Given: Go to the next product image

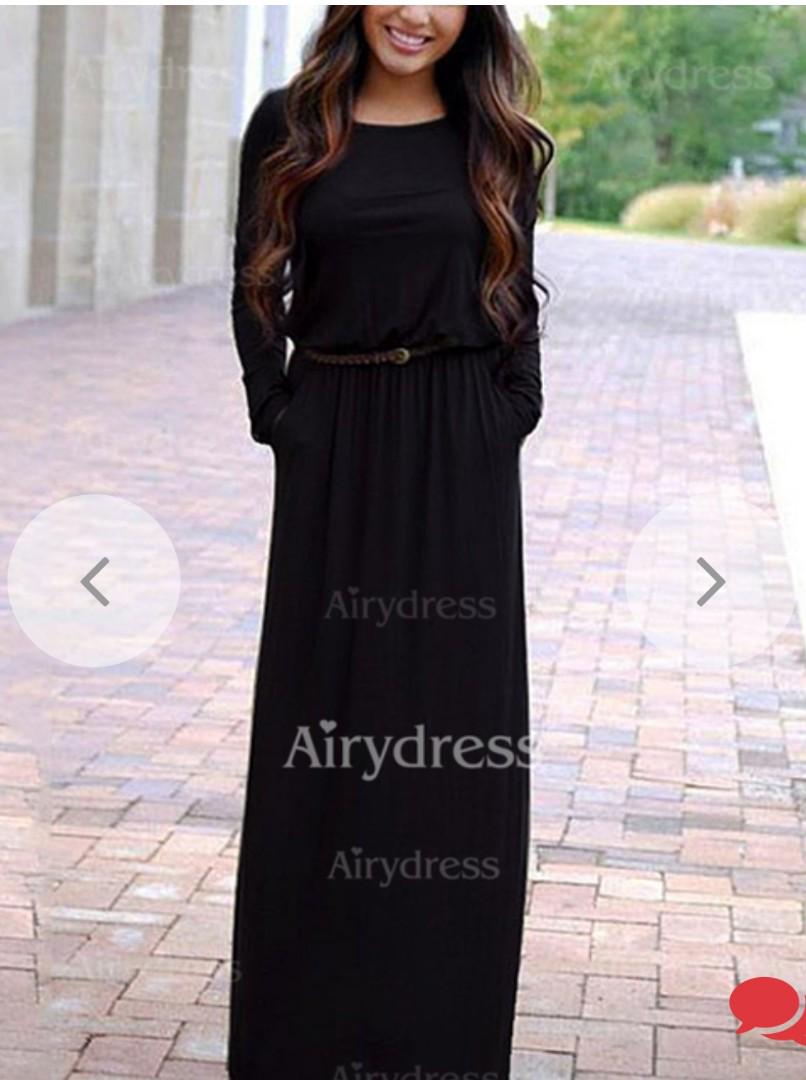Looking at the screenshot, I should click(711, 581).
